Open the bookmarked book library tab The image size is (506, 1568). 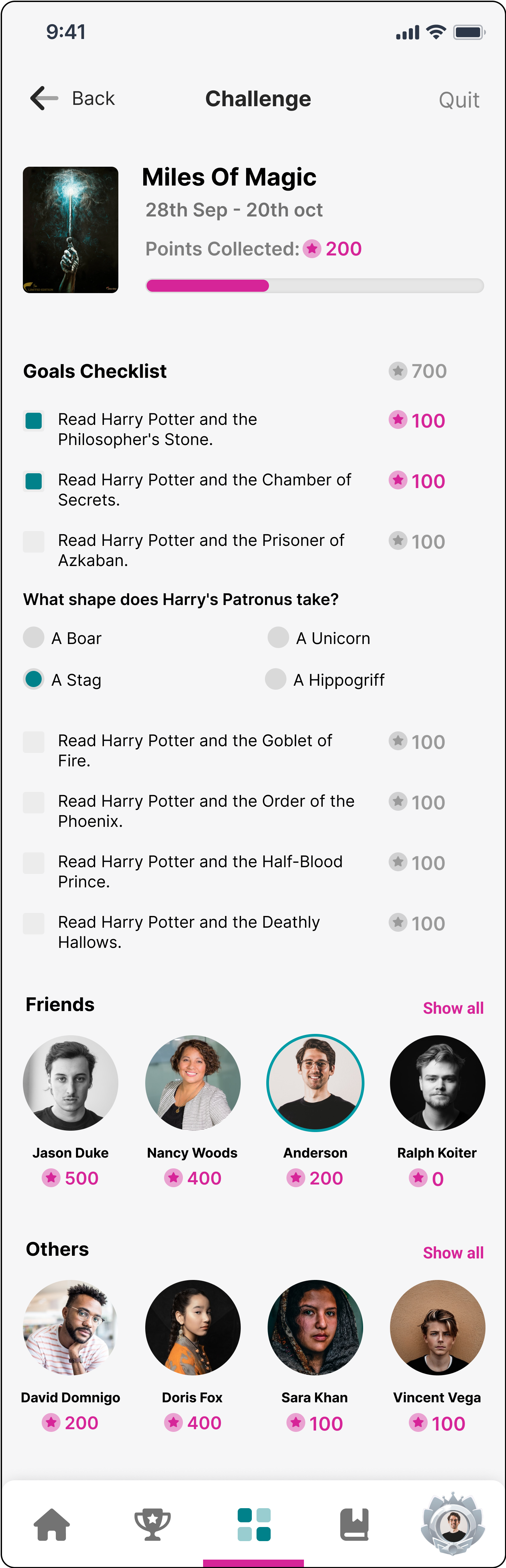pyautogui.click(x=354, y=1524)
